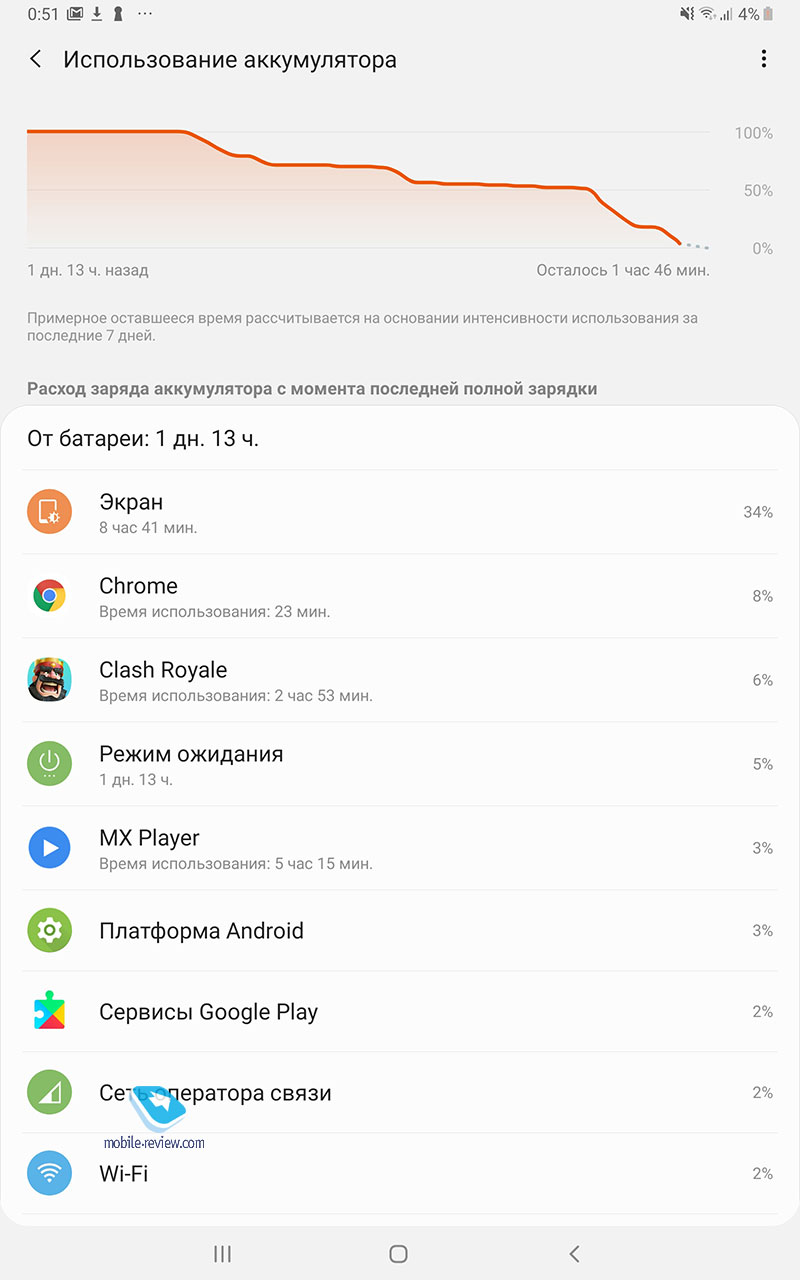Tap the Платформа Android row
Viewport: 800px width, 1280px height.
[x=400, y=931]
